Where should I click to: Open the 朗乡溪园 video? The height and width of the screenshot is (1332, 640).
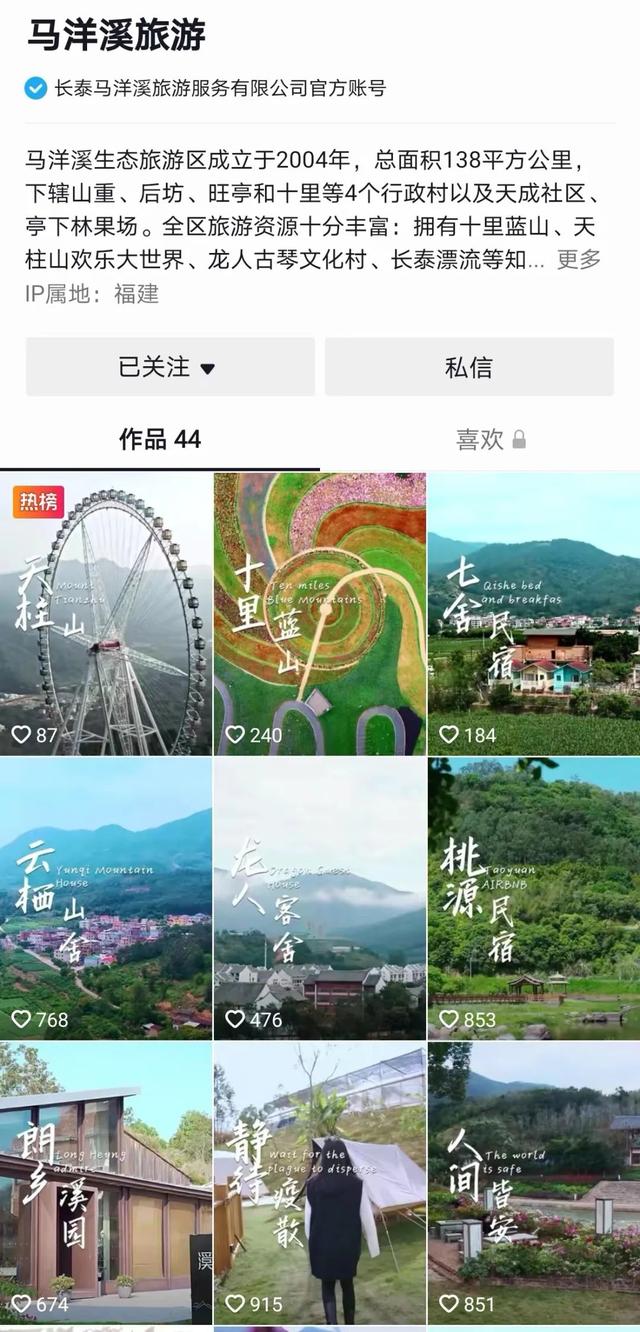106,1182
